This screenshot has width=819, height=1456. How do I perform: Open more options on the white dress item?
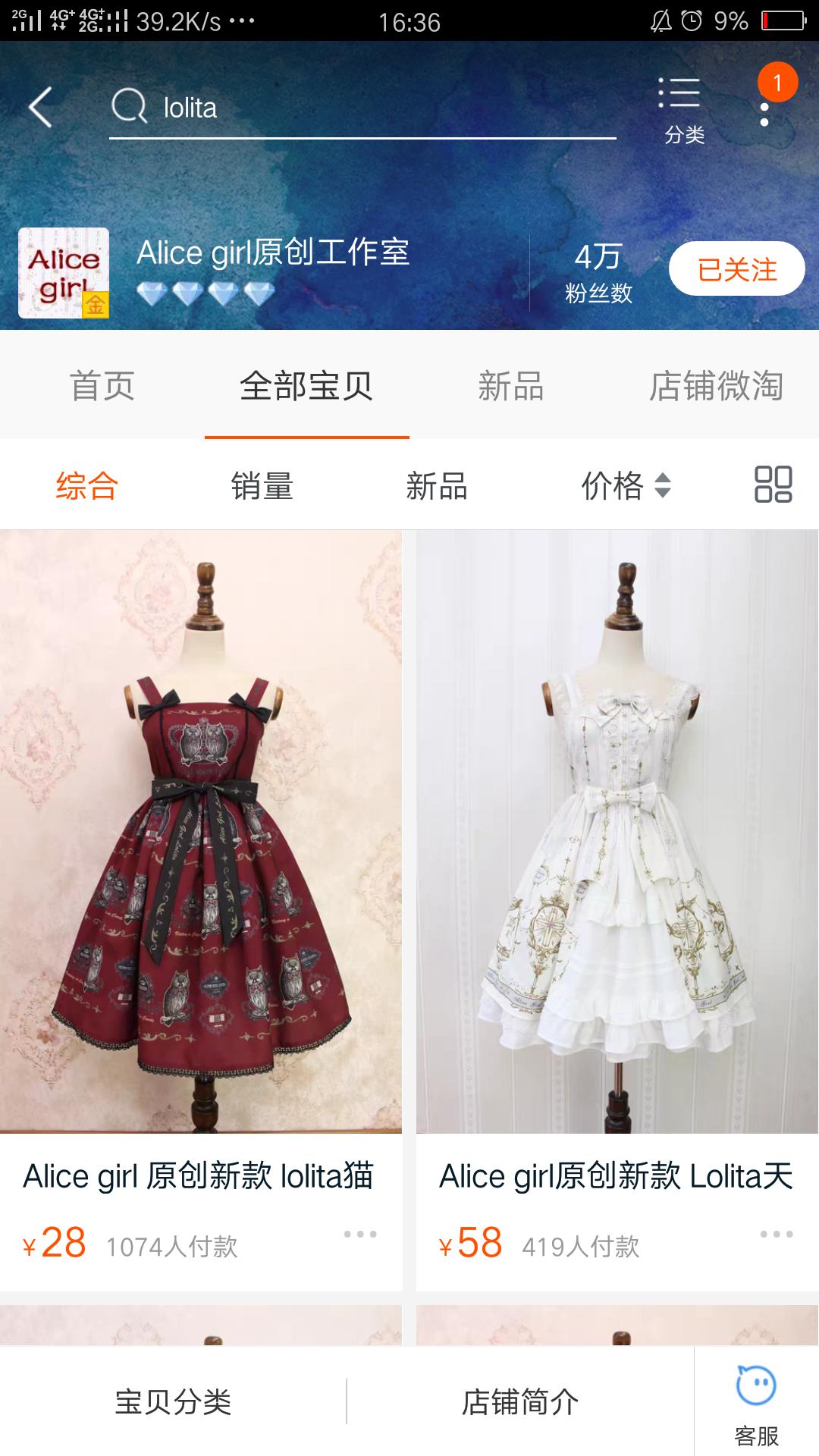(774, 1234)
